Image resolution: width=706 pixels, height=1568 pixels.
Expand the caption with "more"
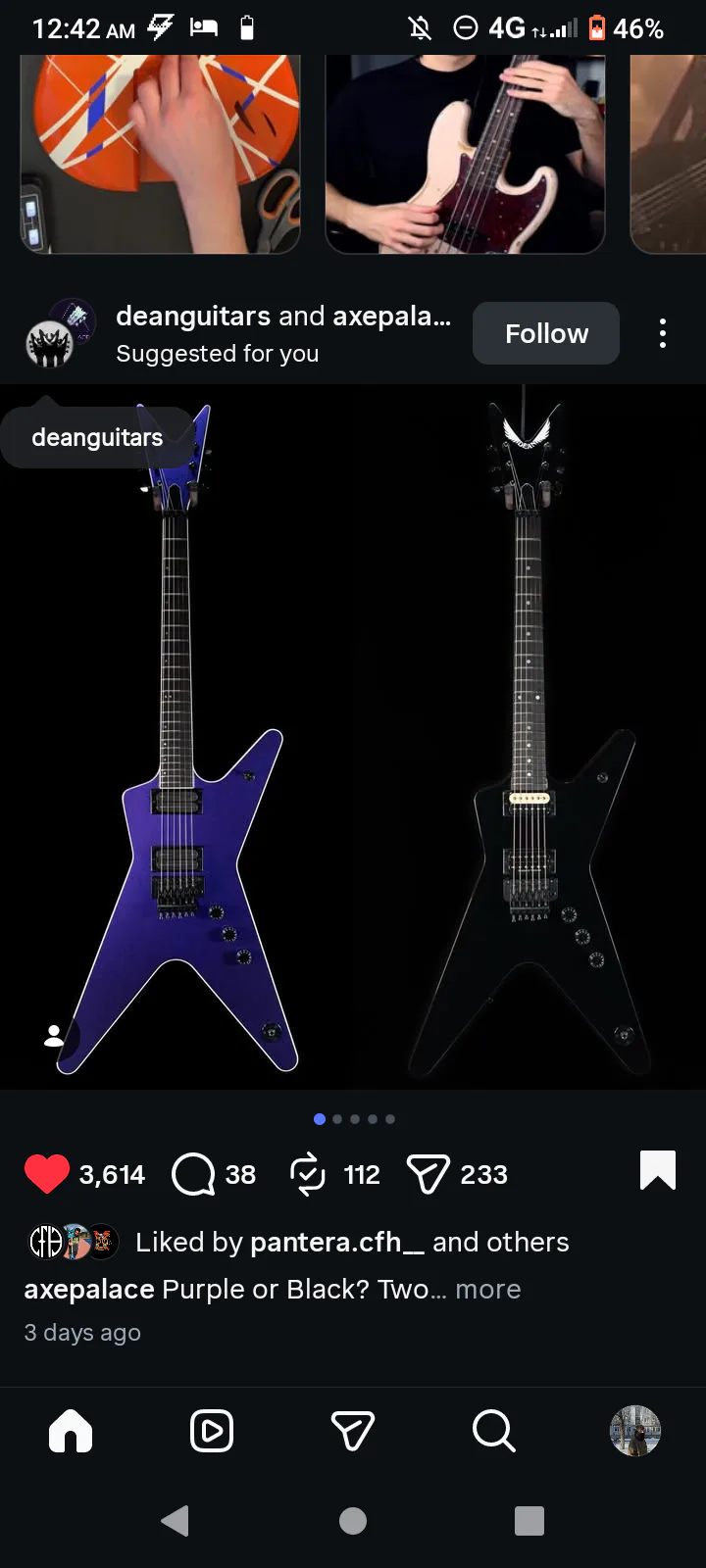click(x=487, y=1289)
